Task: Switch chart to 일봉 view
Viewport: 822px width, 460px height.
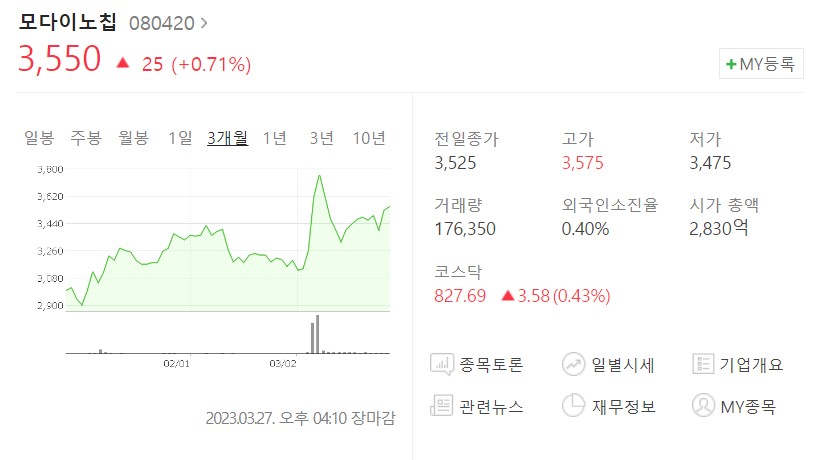Action: click(39, 138)
